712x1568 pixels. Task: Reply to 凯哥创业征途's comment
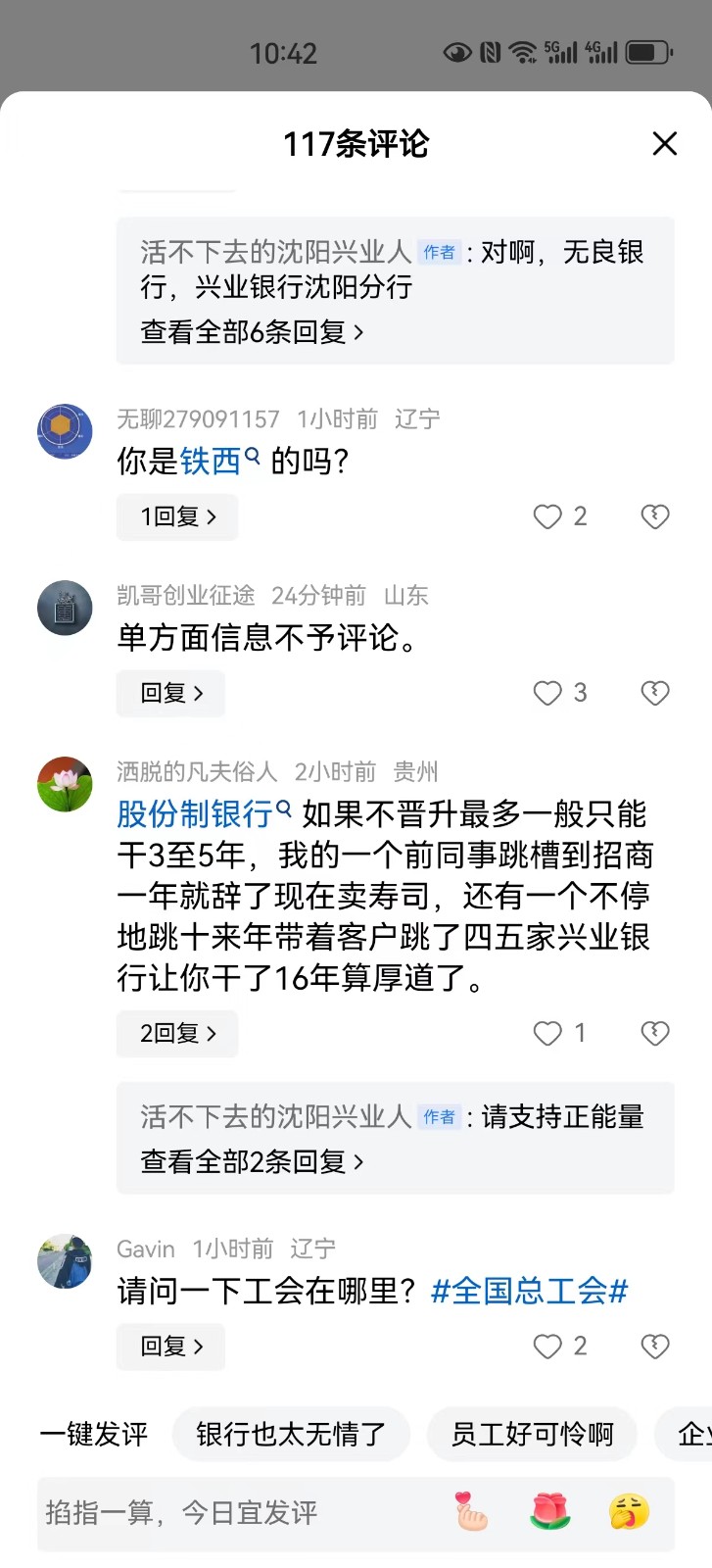[171, 693]
